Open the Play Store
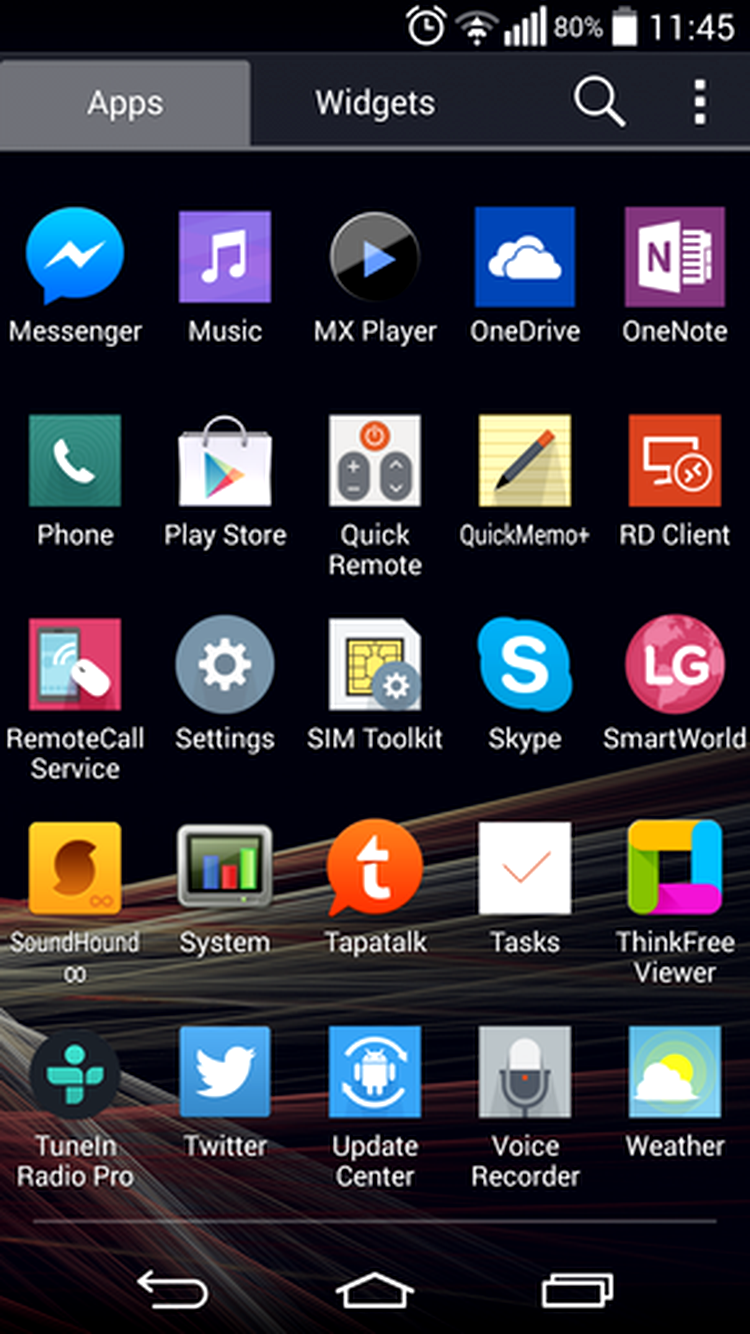 (225, 462)
